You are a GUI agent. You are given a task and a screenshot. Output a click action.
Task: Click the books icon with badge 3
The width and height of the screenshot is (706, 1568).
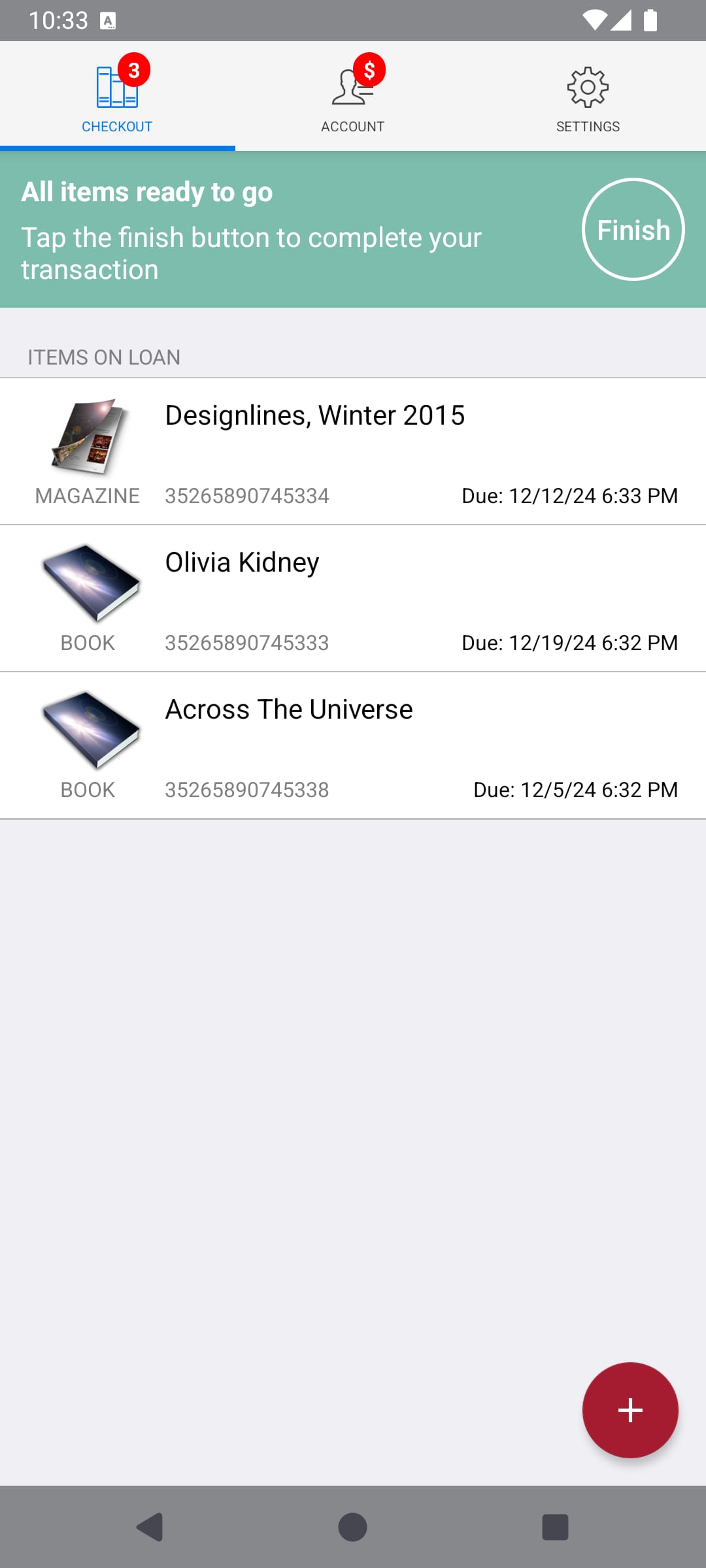pyautogui.click(x=118, y=88)
